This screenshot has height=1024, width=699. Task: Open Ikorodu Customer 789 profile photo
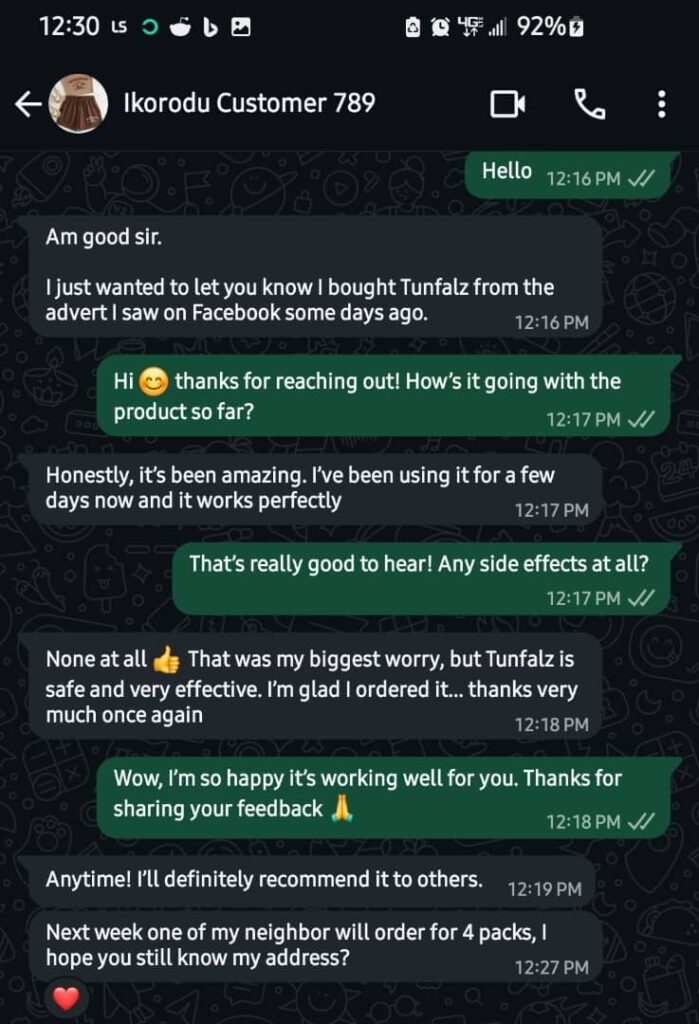coord(79,104)
